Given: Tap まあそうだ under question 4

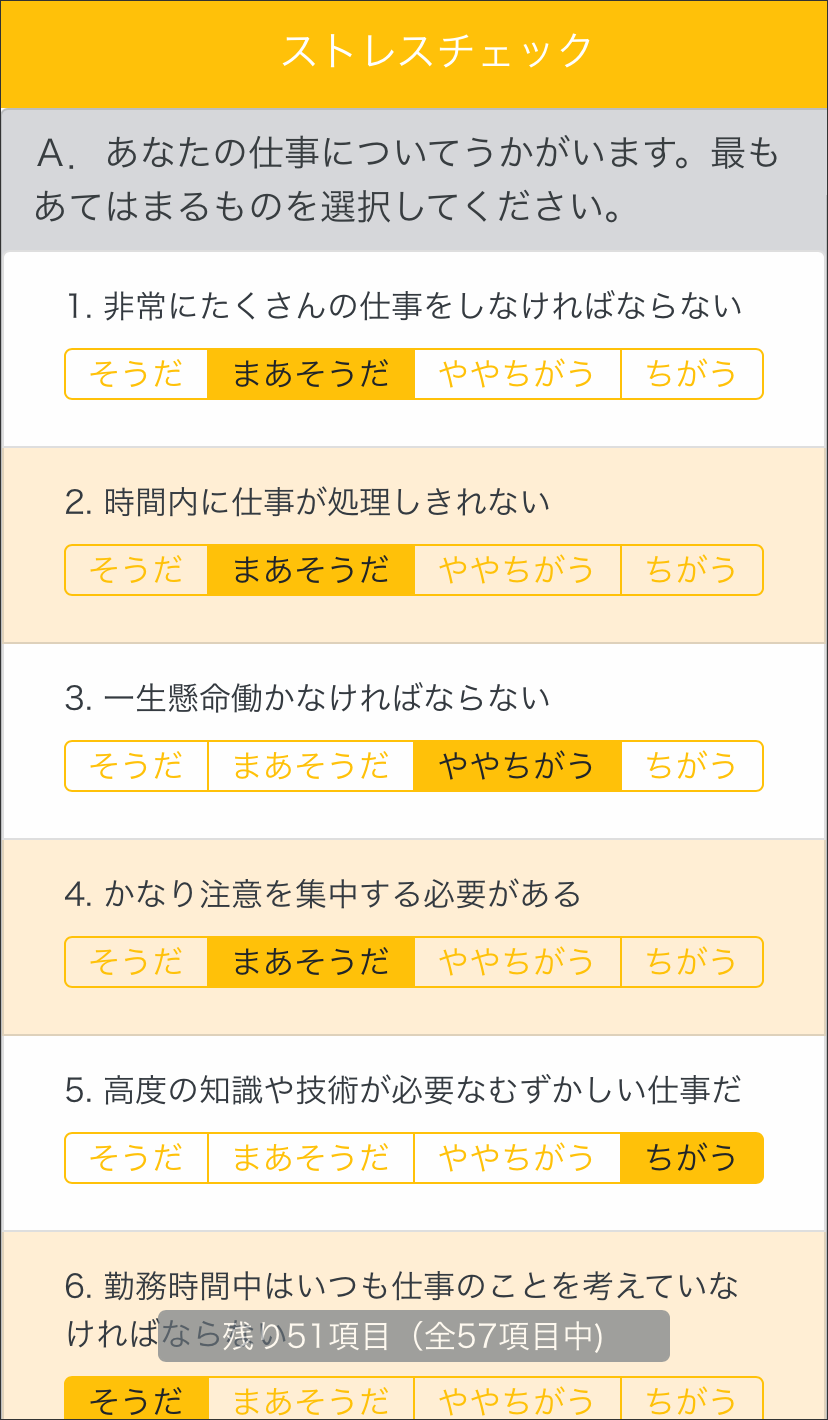Looking at the screenshot, I should tap(311, 962).
